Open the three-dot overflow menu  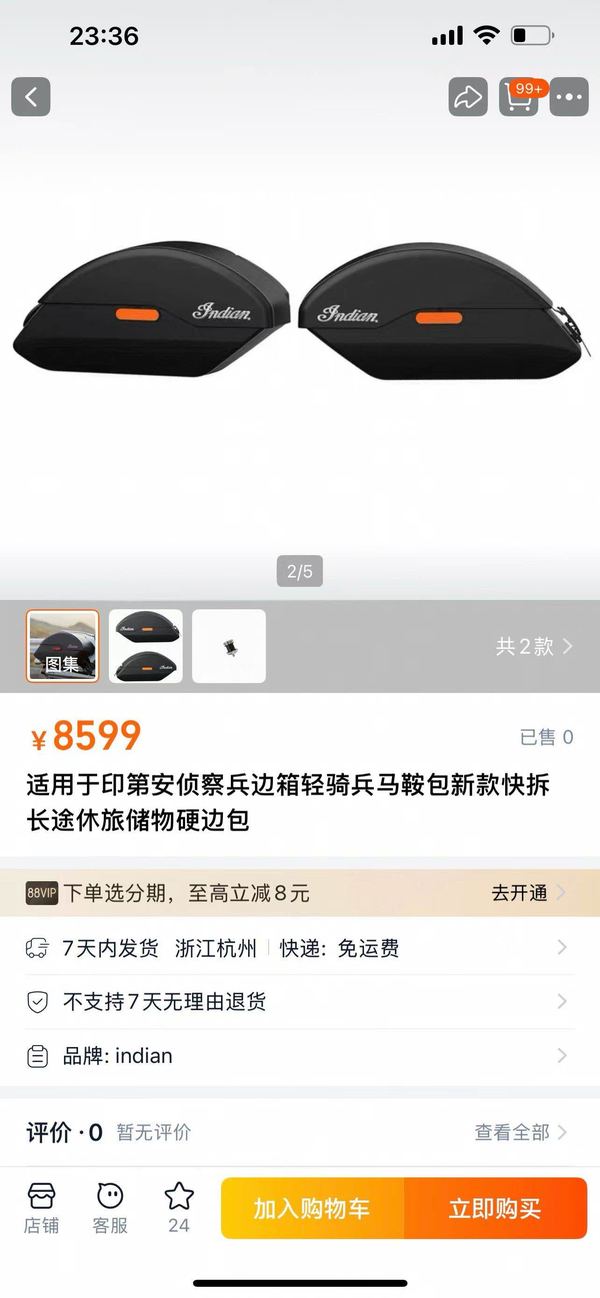tap(569, 97)
